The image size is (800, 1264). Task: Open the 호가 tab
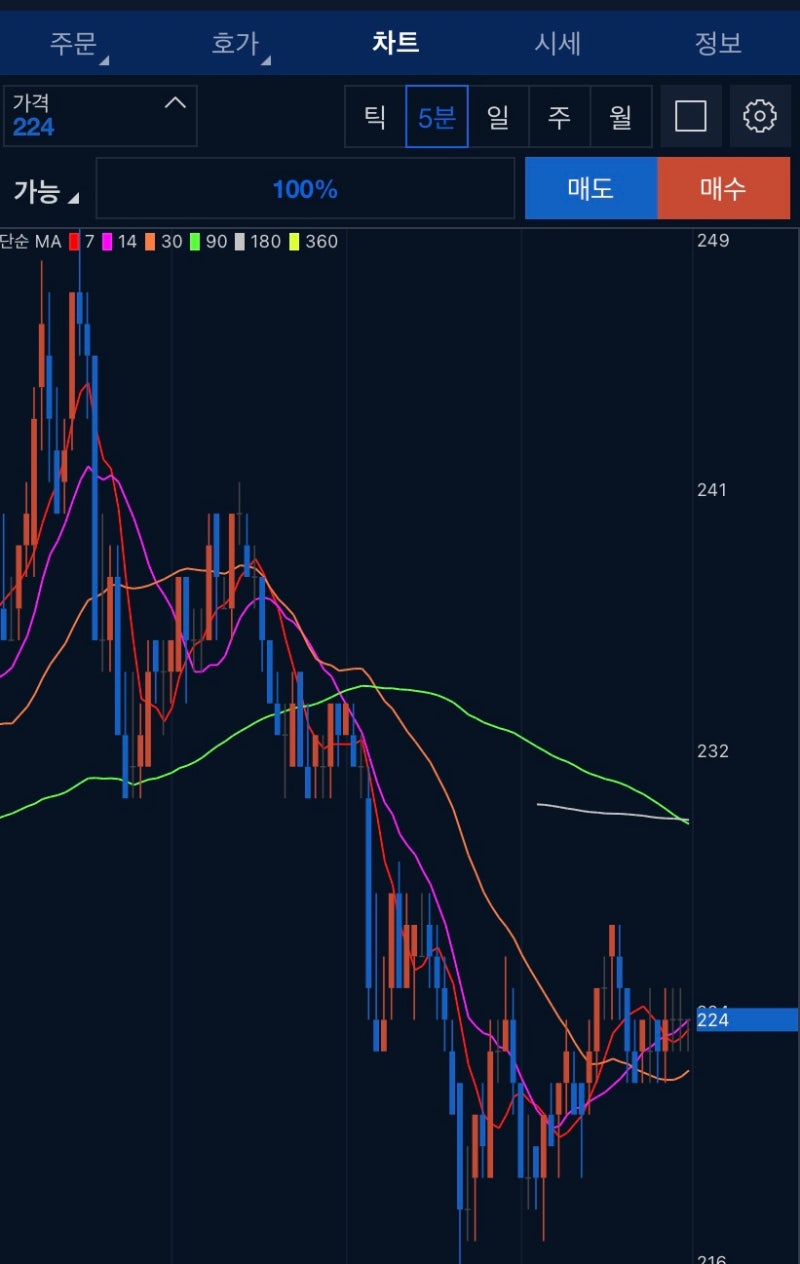[x=236, y=44]
